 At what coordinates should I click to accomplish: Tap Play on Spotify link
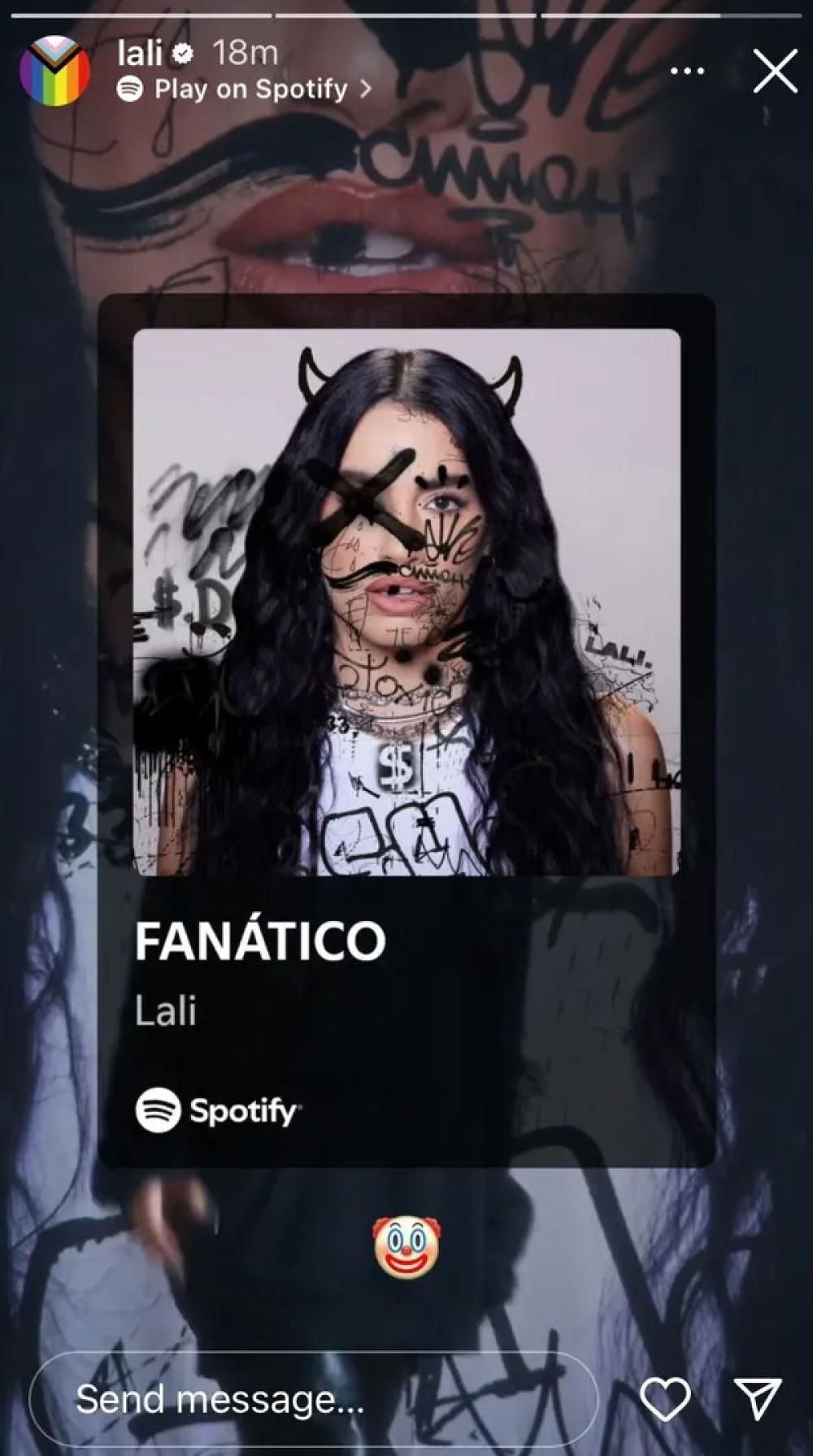244,89
